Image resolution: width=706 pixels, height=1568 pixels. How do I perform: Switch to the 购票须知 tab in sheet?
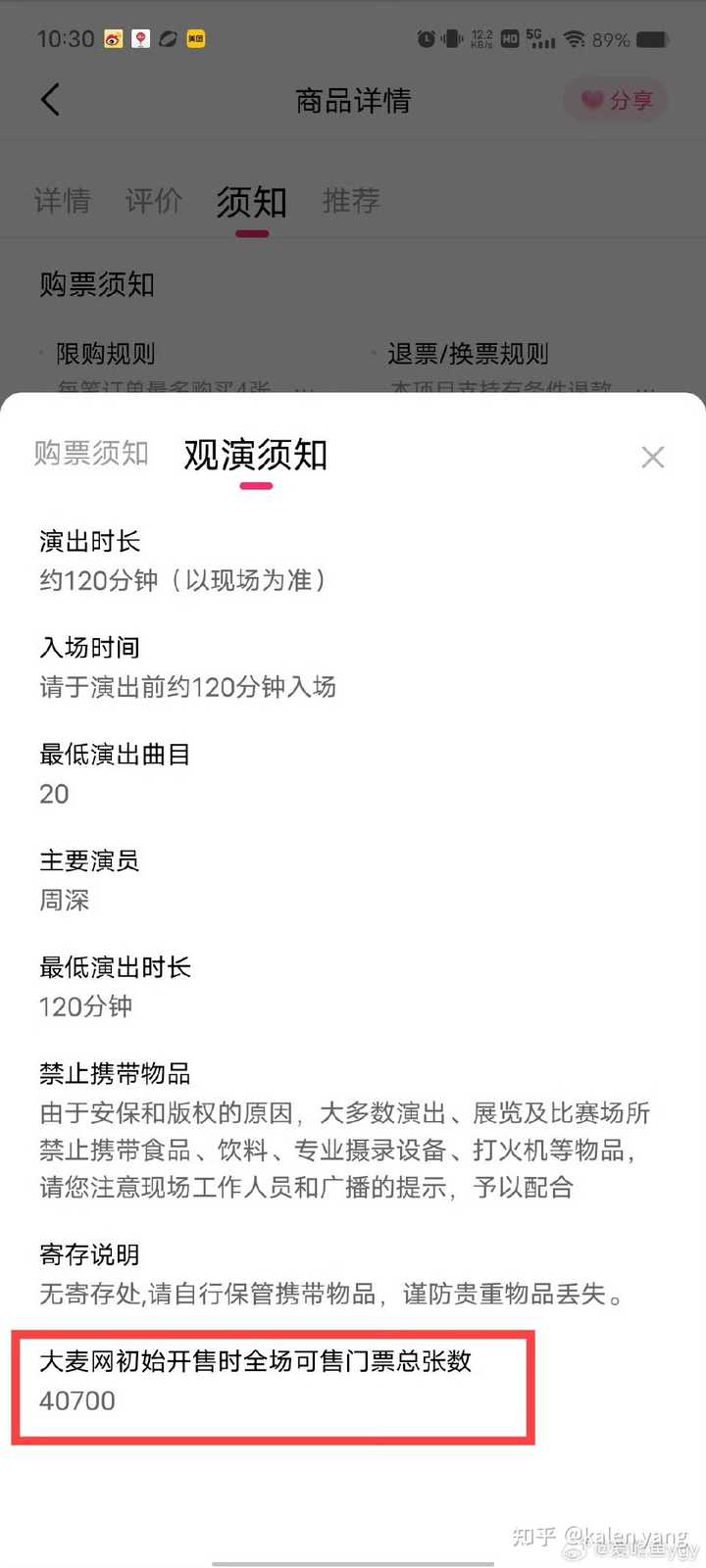point(91,453)
